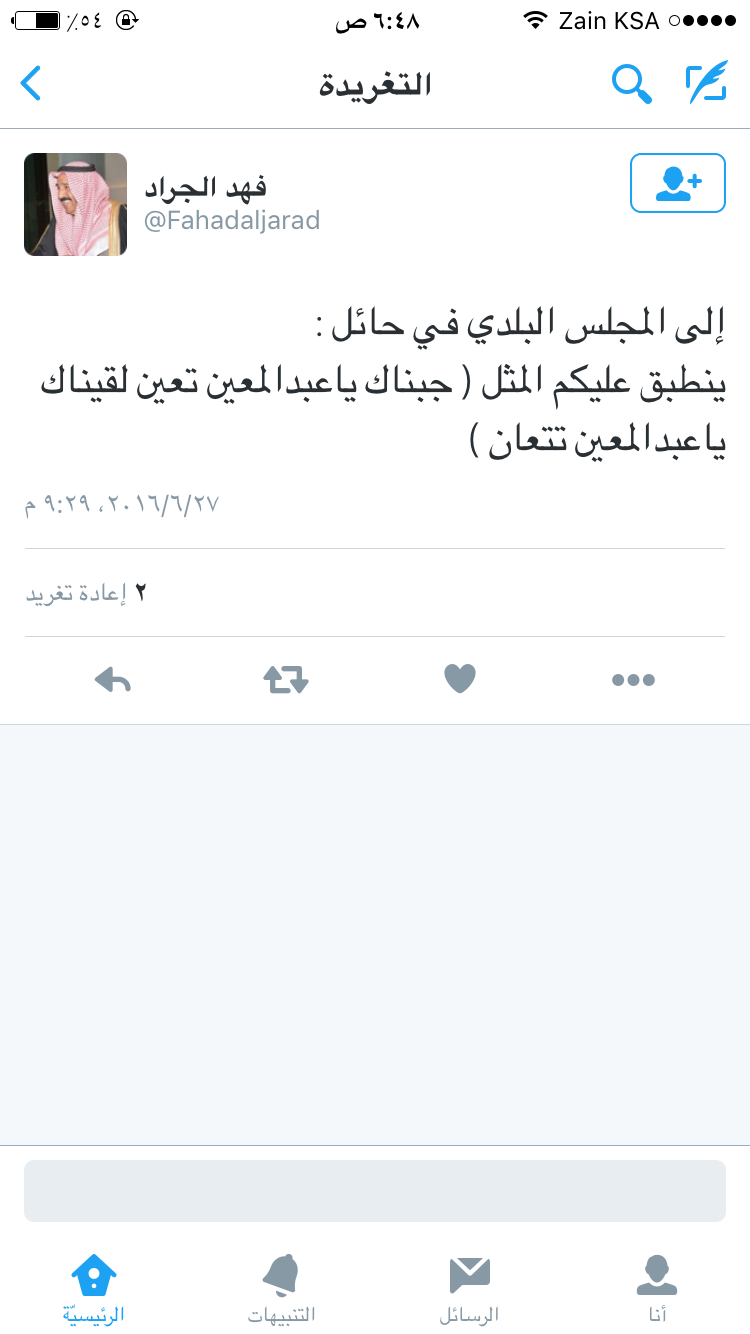
Task: Open the tweet author's profile picture
Action: pyautogui.click(x=75, y=204)
